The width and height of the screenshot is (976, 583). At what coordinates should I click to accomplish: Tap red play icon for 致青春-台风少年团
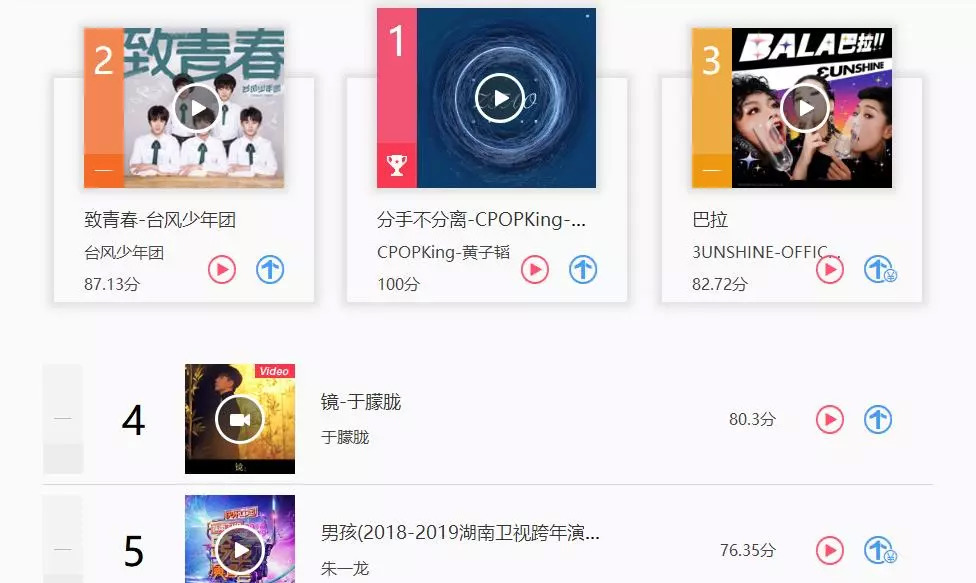(222, 270)
